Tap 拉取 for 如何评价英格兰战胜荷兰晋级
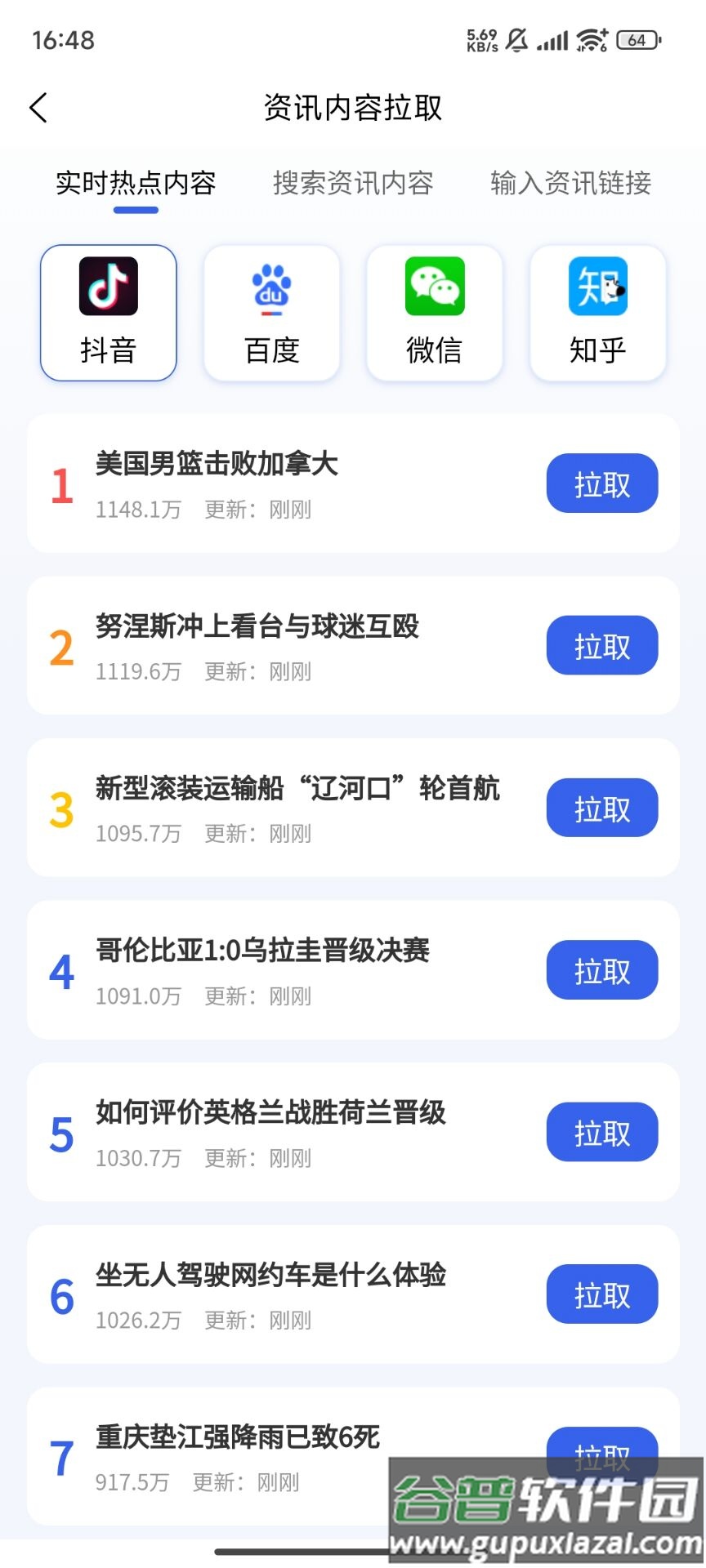706x1568 pixels. (x=602, y=1133)
